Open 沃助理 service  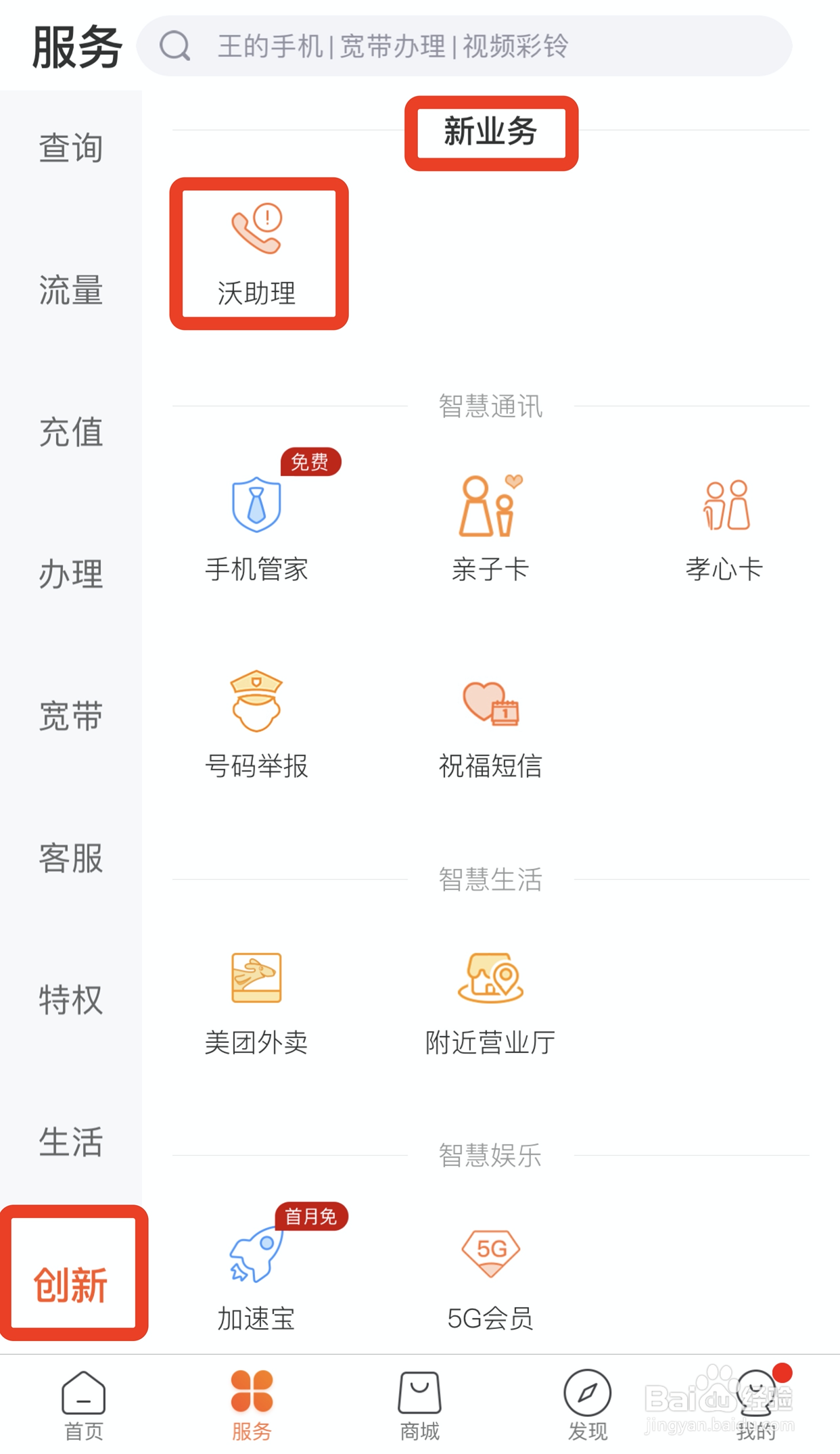(257, 255)
